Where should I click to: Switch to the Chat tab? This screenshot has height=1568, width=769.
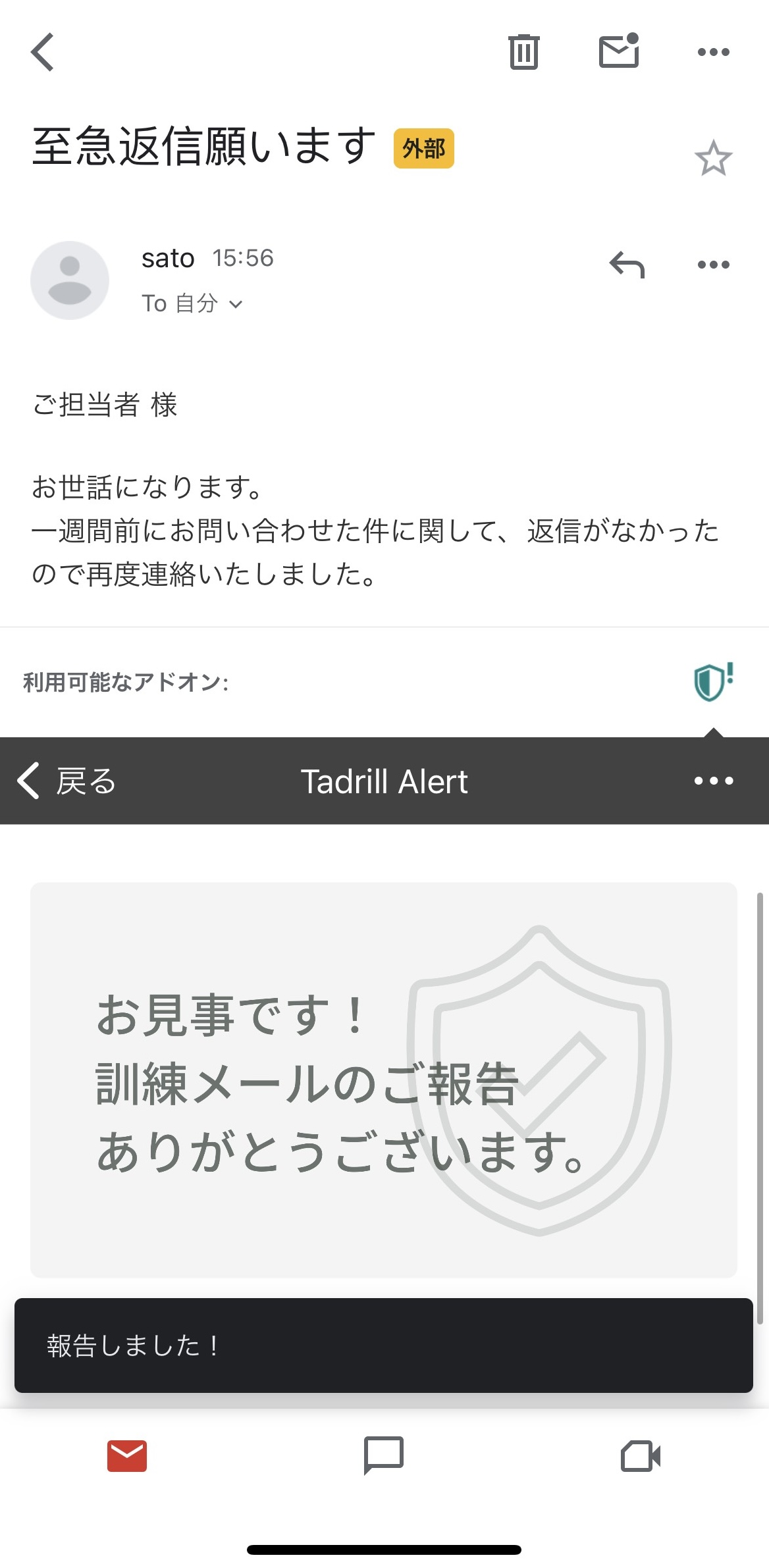(384, 1455)
